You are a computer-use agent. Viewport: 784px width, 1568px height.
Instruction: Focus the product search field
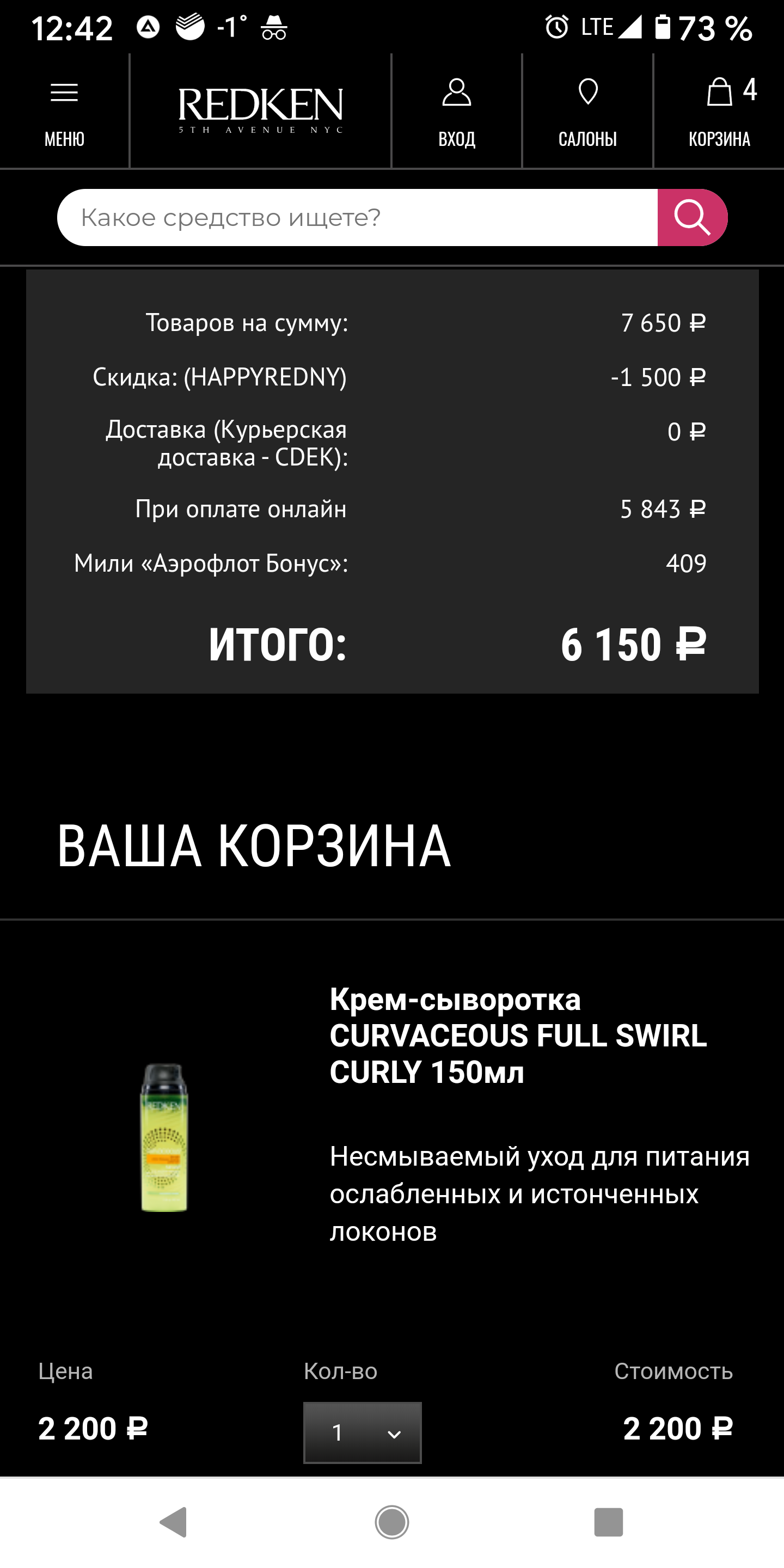coord(357,217)
